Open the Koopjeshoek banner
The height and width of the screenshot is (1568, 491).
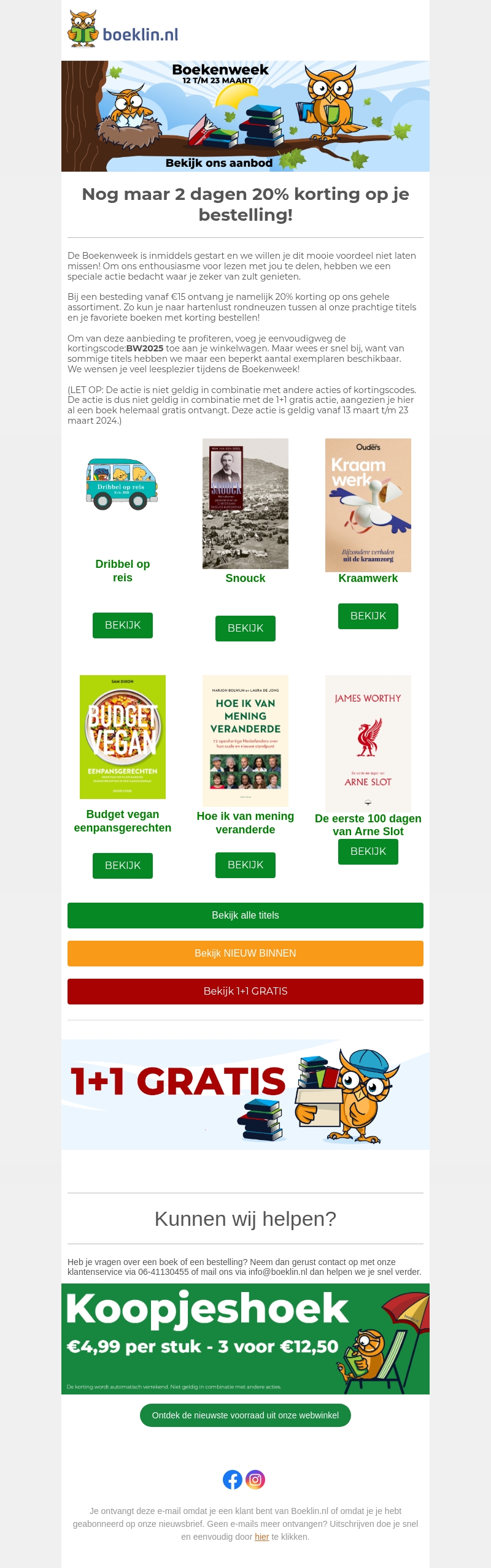[x=245, y=1339]
